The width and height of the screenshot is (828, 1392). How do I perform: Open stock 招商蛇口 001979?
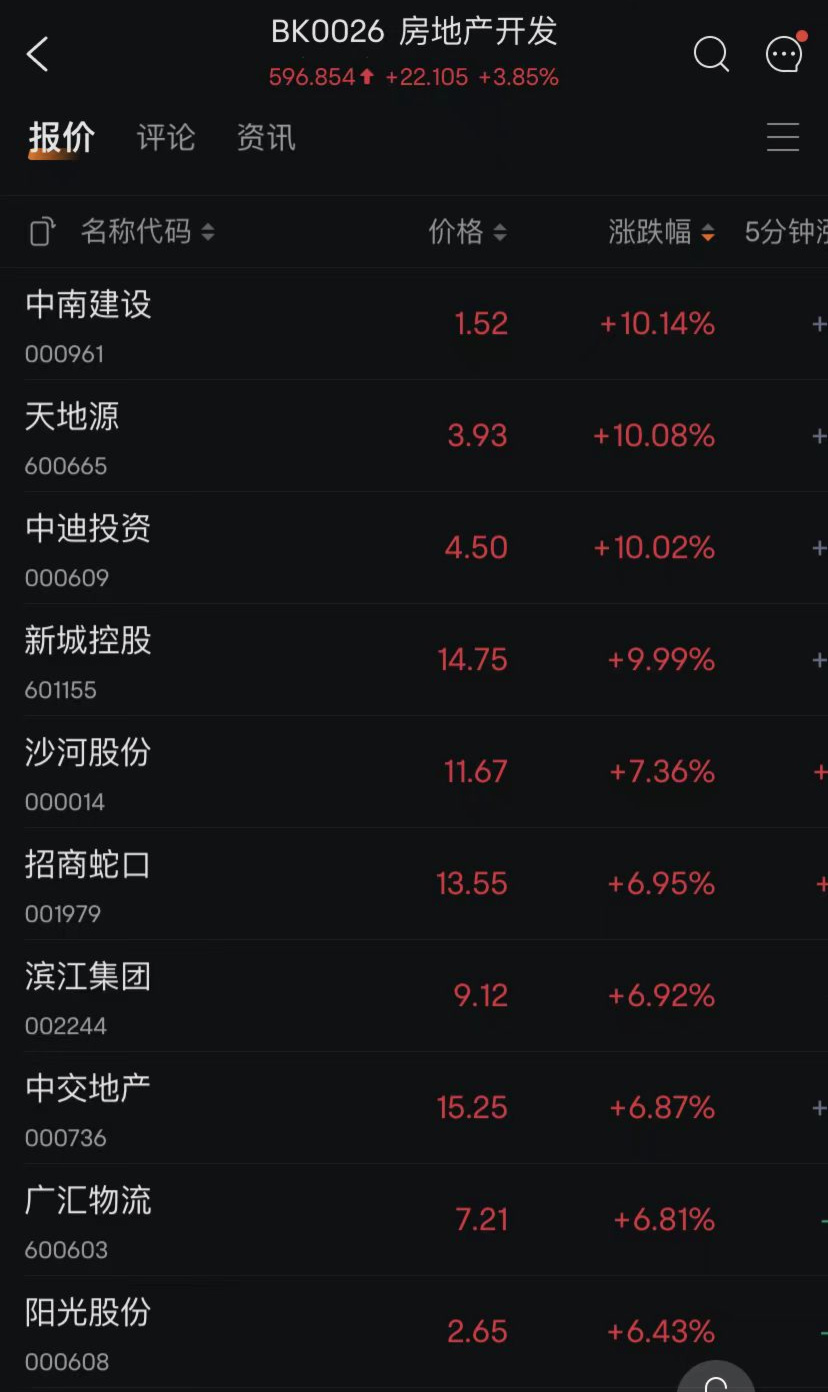pyautogui.click(x=414, y=884)
